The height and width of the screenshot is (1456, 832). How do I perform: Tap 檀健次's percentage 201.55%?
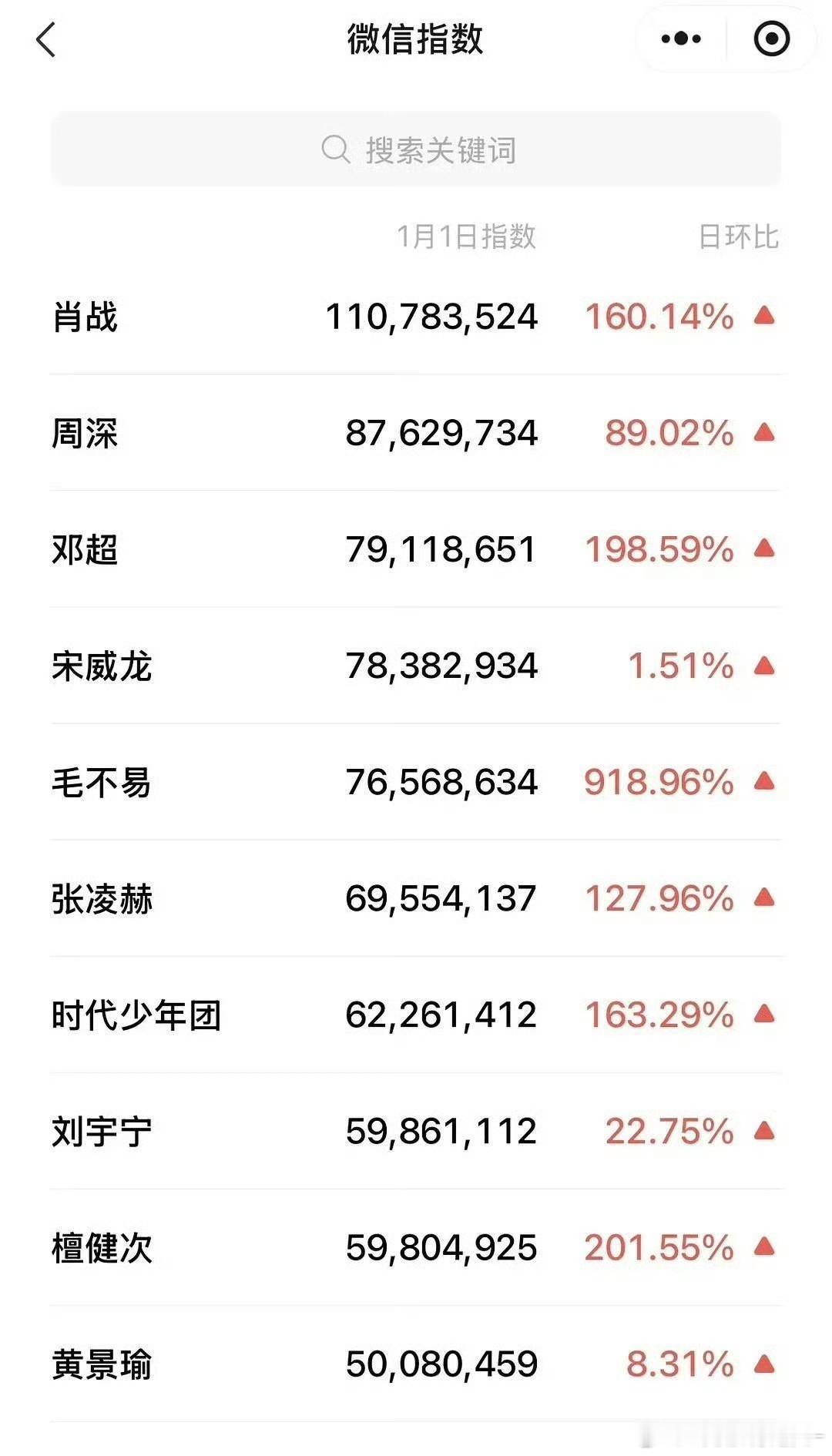(659, 1247)
